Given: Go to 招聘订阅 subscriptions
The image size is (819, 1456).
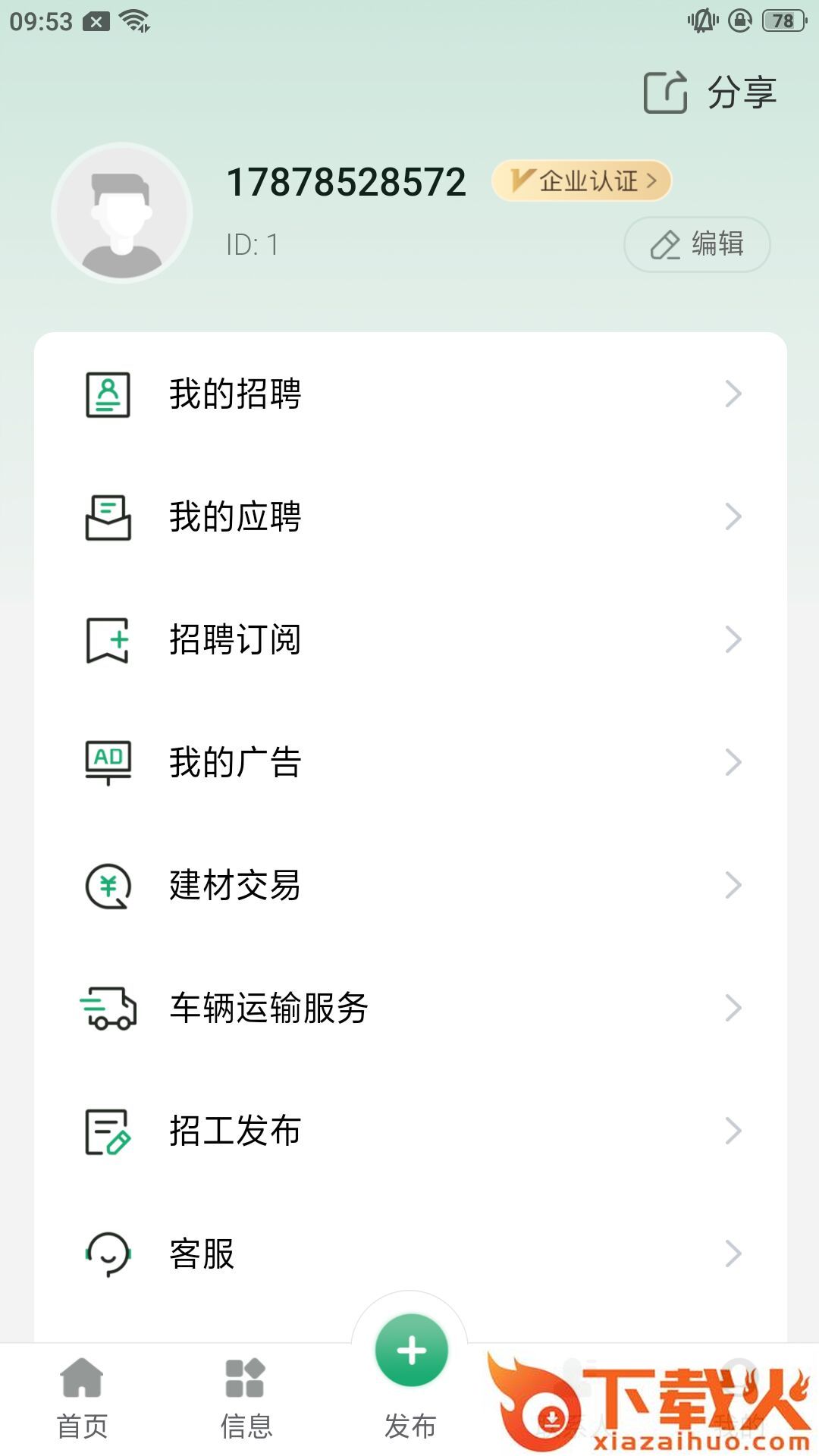Looking at the screenshot, I should pyautogui.click(x=409, y=640).
